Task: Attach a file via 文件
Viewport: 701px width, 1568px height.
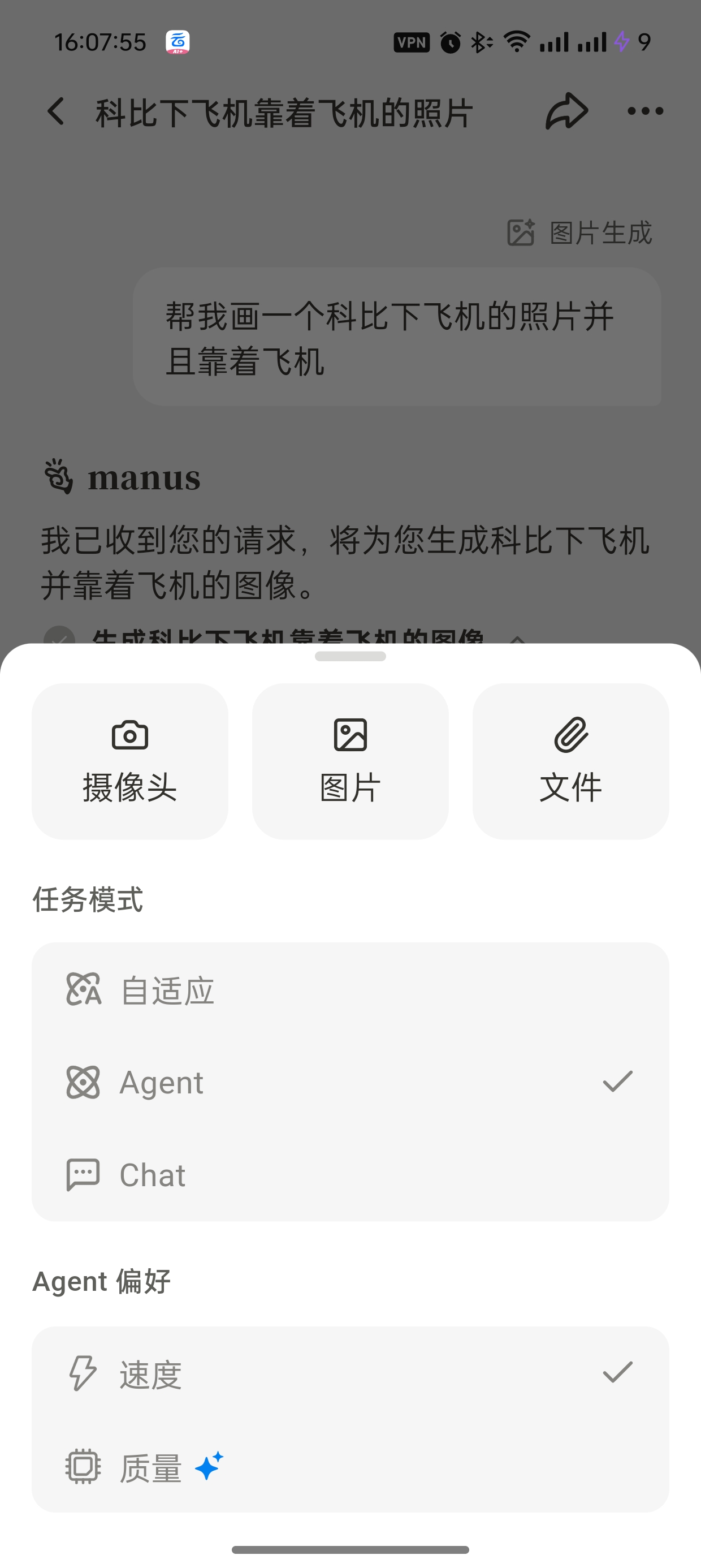Action: pyautogui.click(x=570, y=761)
